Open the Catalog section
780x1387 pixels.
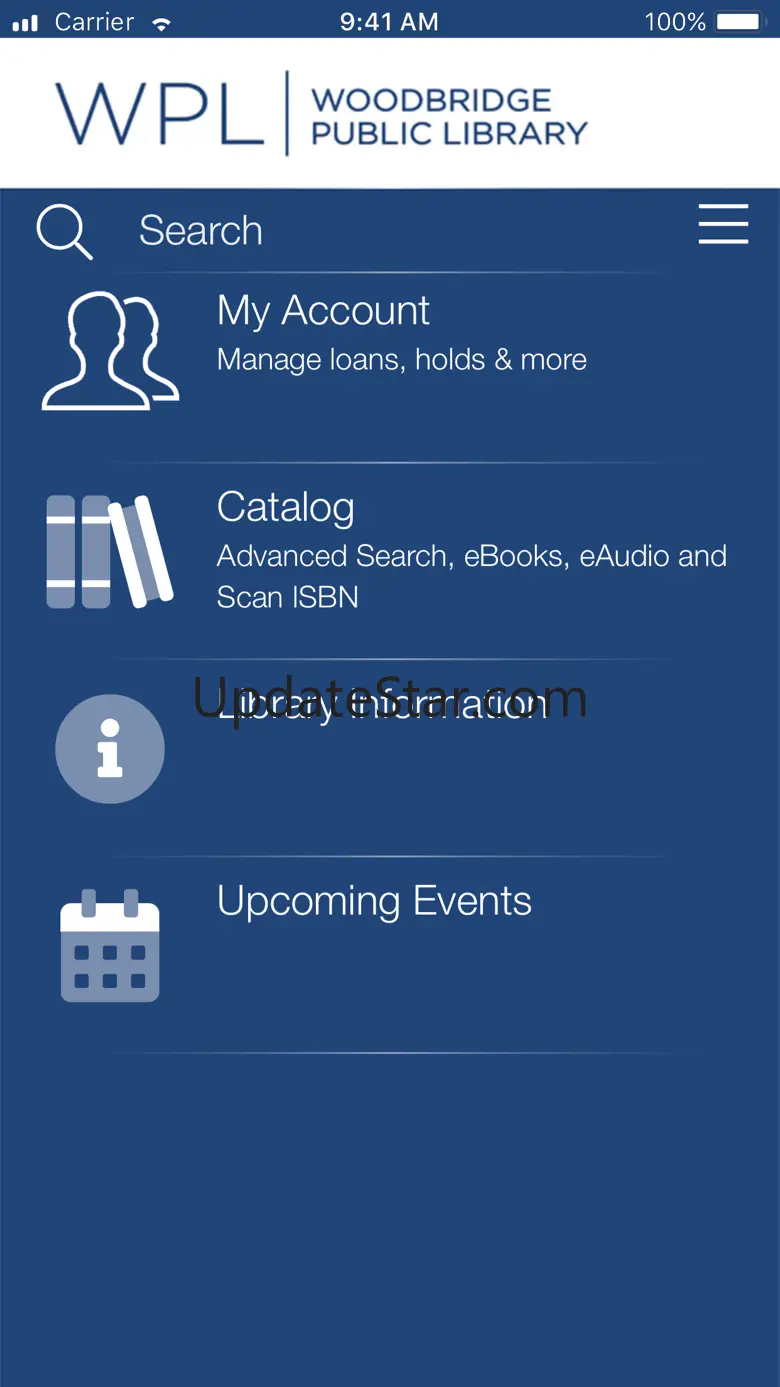tap(390, 561)
